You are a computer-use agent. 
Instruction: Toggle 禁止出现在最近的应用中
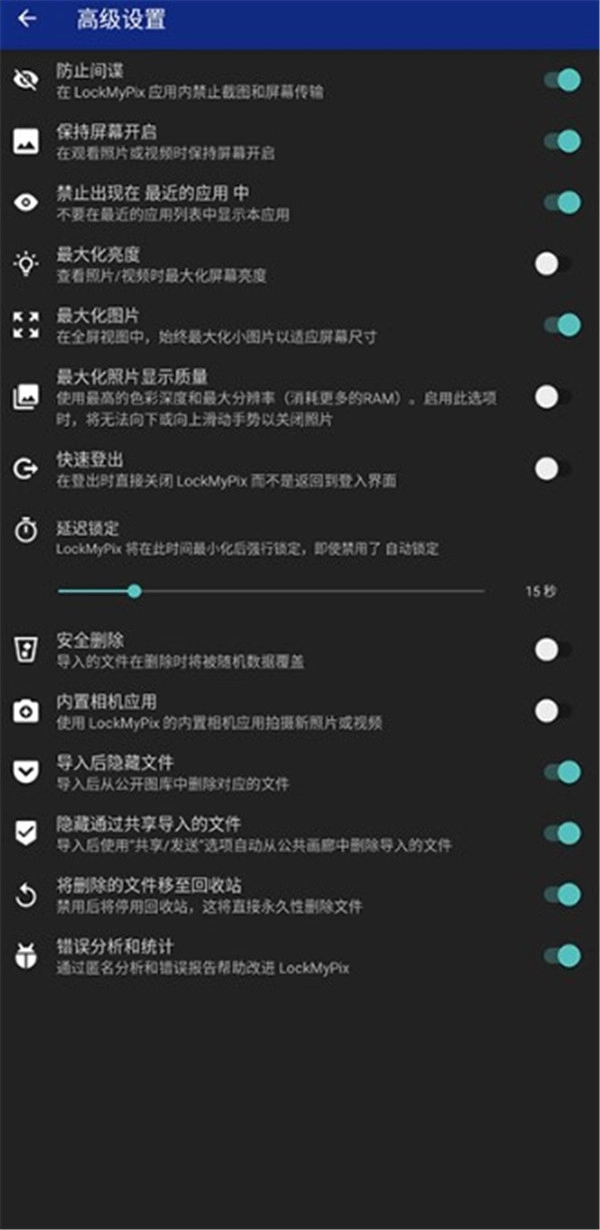pos(561,202)
